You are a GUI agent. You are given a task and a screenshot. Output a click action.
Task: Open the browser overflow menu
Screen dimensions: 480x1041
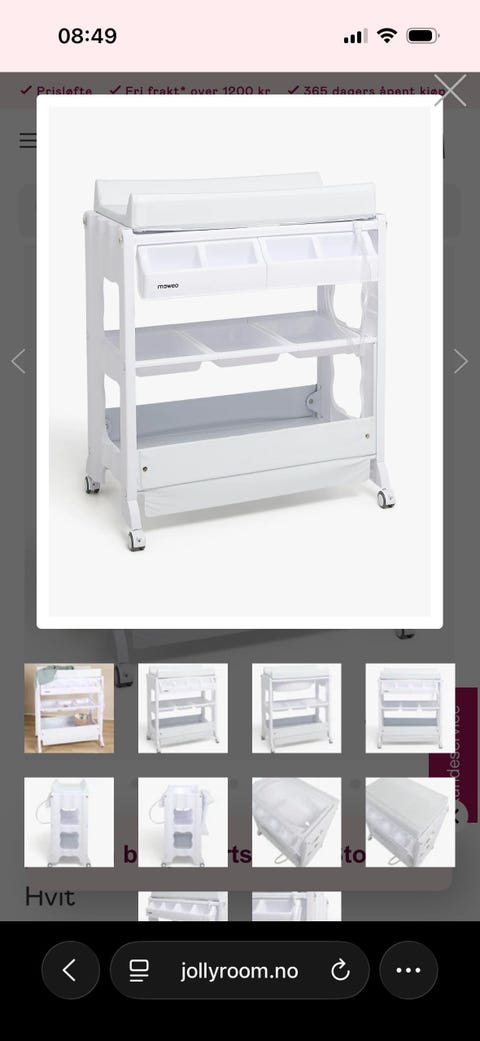tap(408, 971)
